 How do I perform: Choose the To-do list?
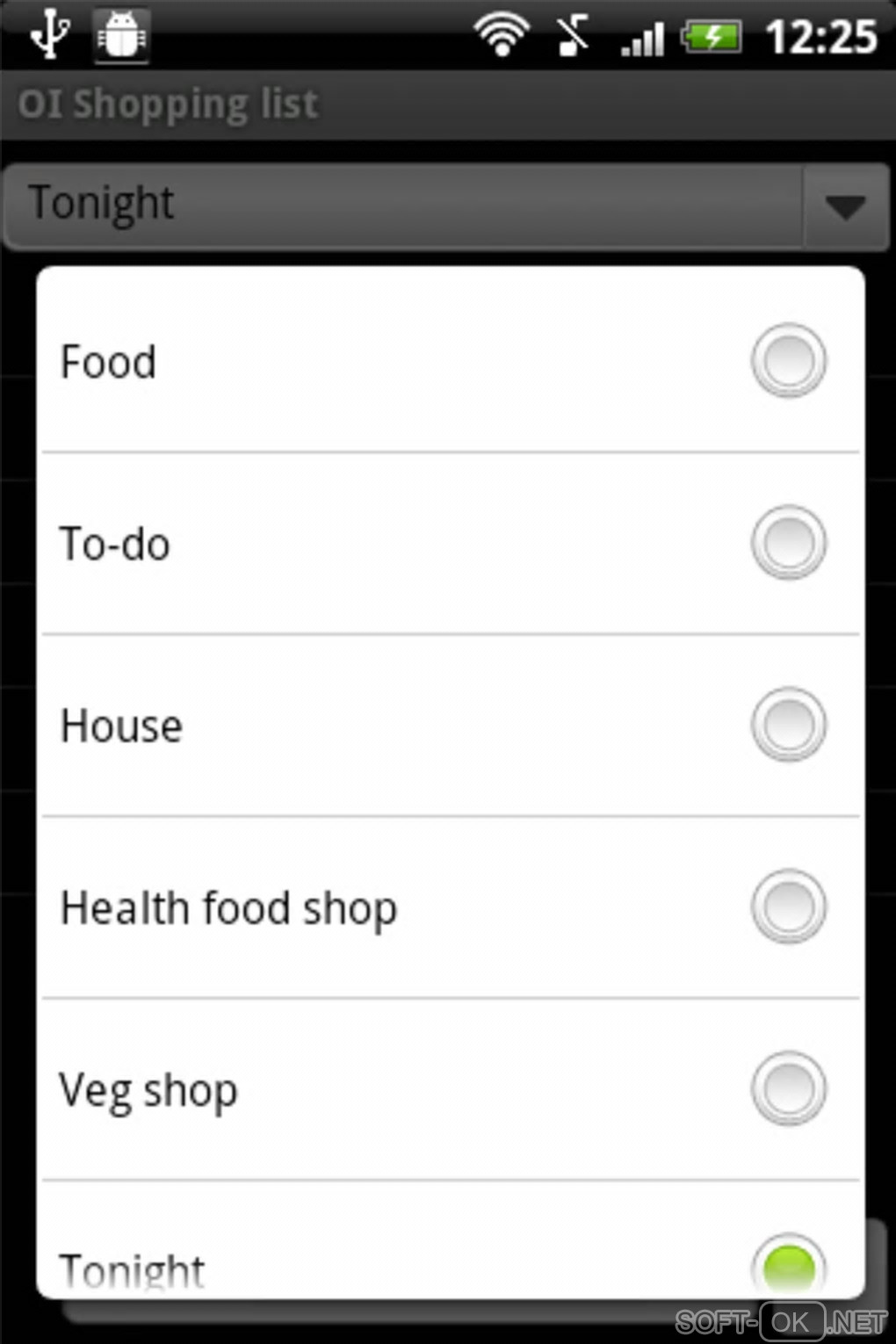tap(450, 543)
